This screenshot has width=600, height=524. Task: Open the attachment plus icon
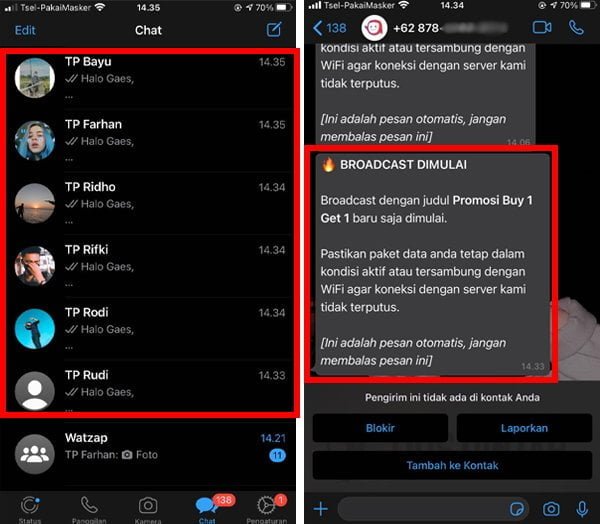(x=320, y=509)
